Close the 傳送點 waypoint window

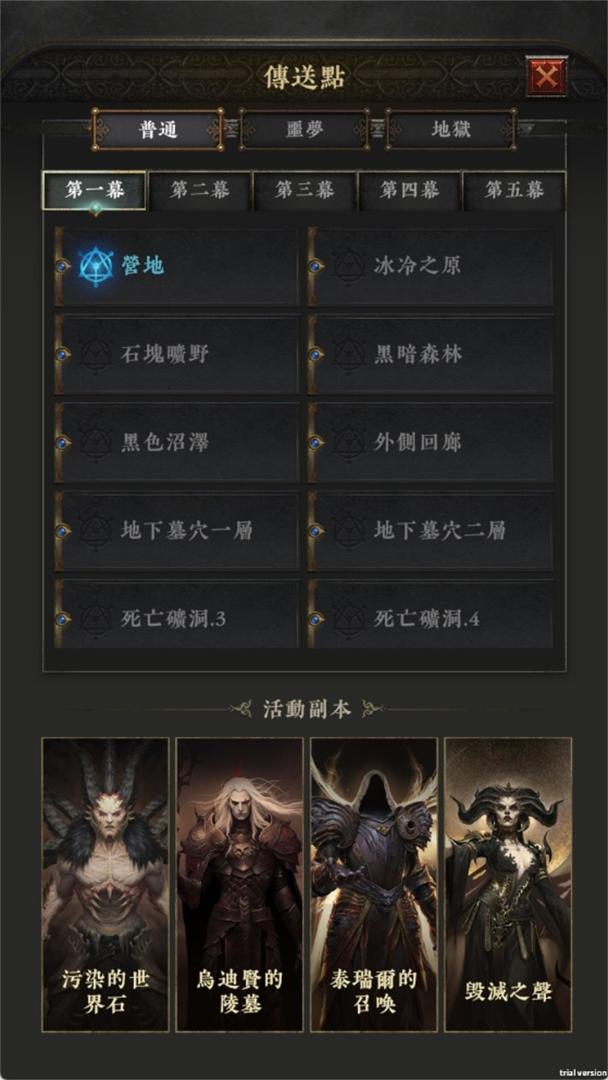(x=547, y=76)
